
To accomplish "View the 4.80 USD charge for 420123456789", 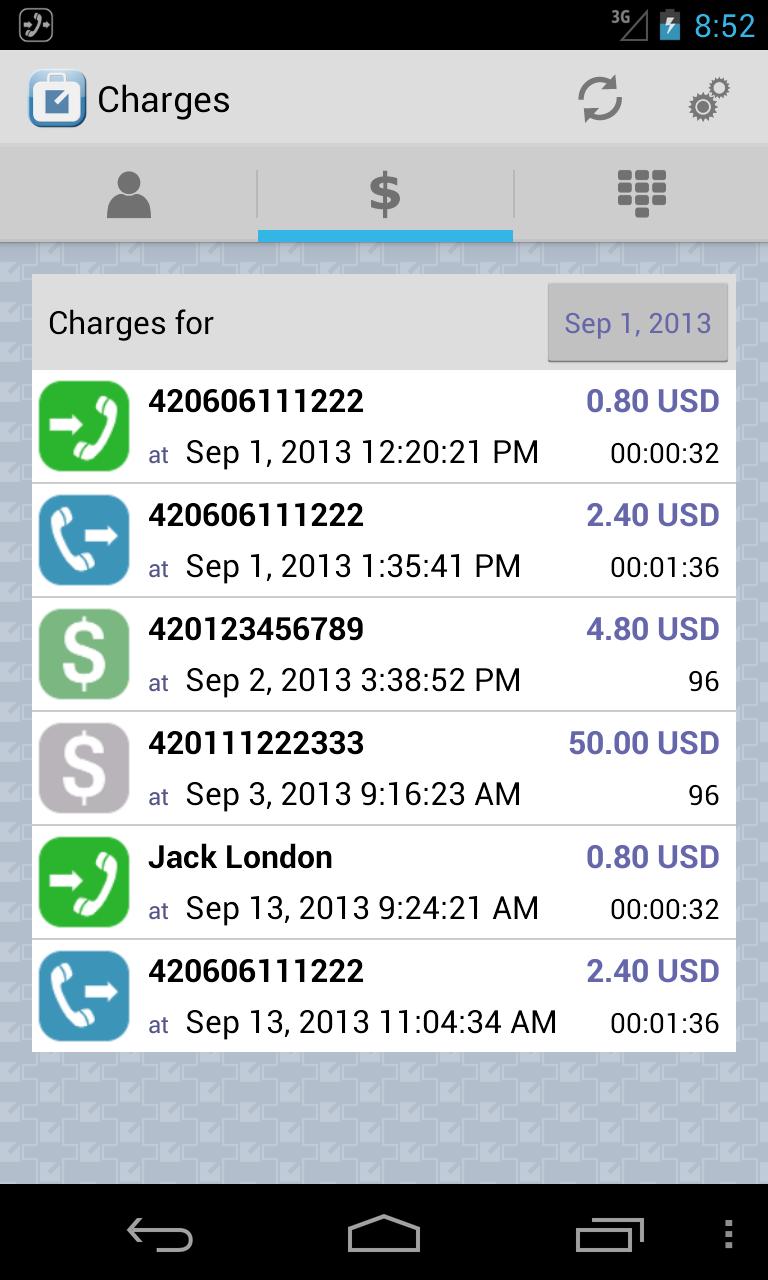I will tap(384, 655).
